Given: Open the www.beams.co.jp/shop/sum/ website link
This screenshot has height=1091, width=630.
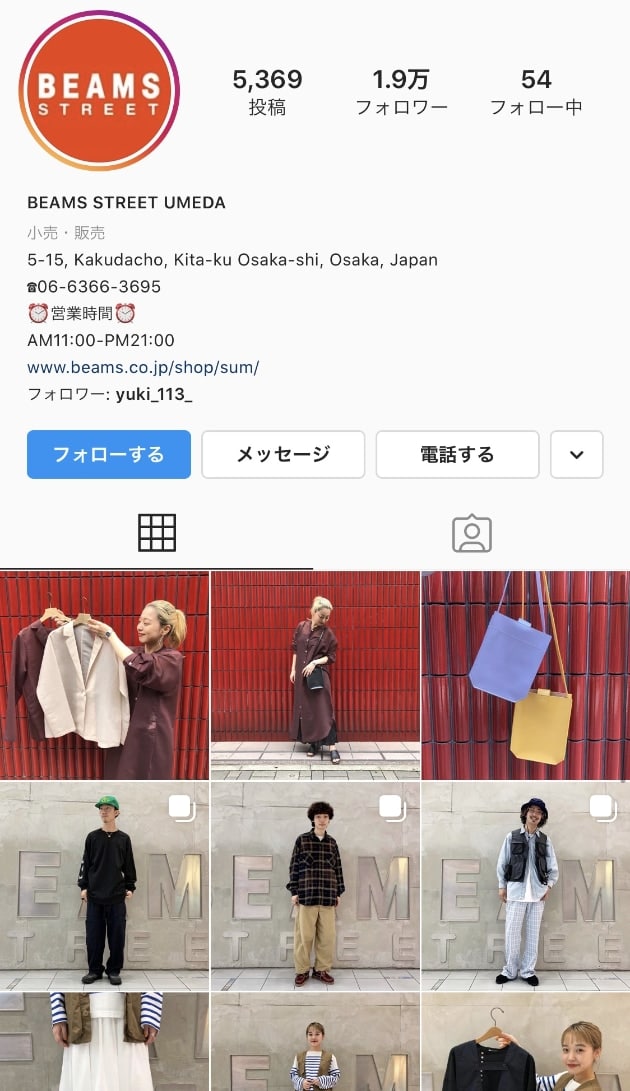Looking at the screenshot, I should click(x=143, y=367).
